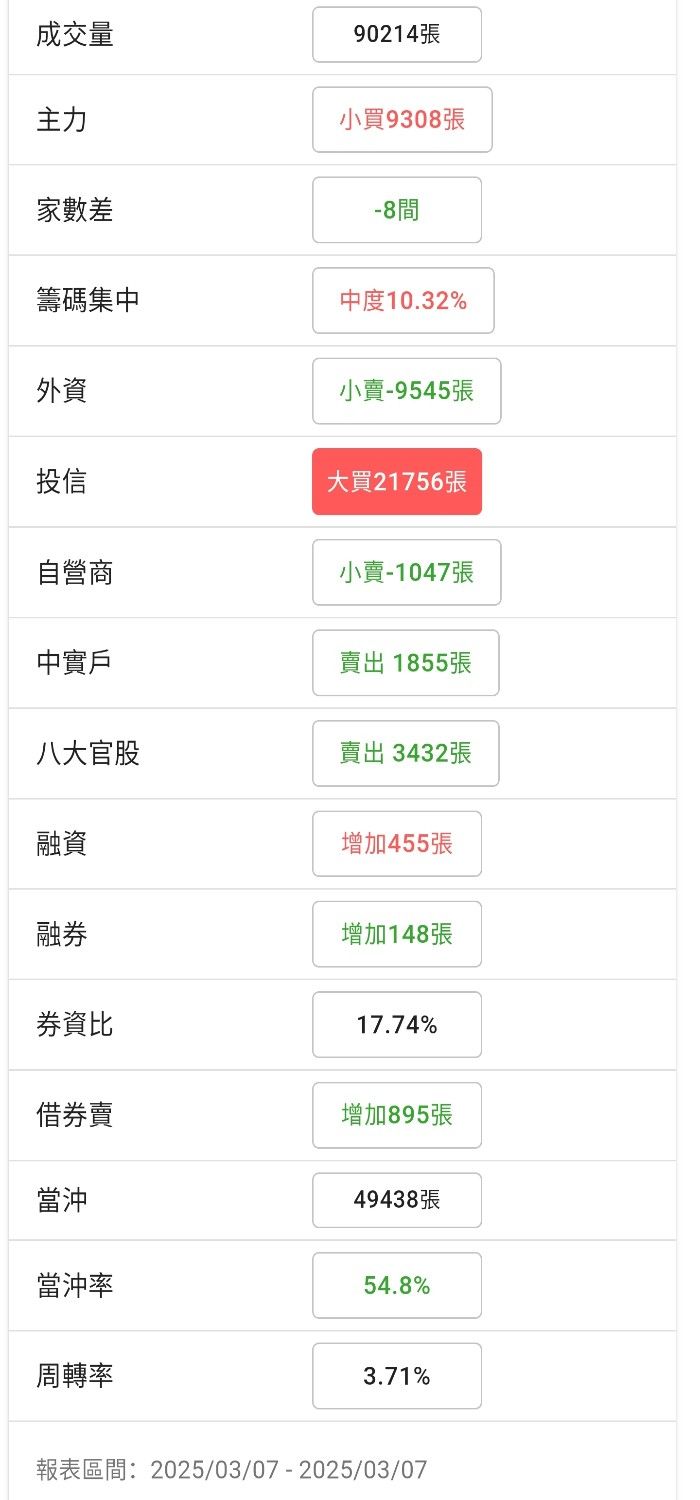Screen dimensions: 700x1500
Task: Open 外資 小賣-9545張 details
Action: pyautogui.click(x=407, y=391)
